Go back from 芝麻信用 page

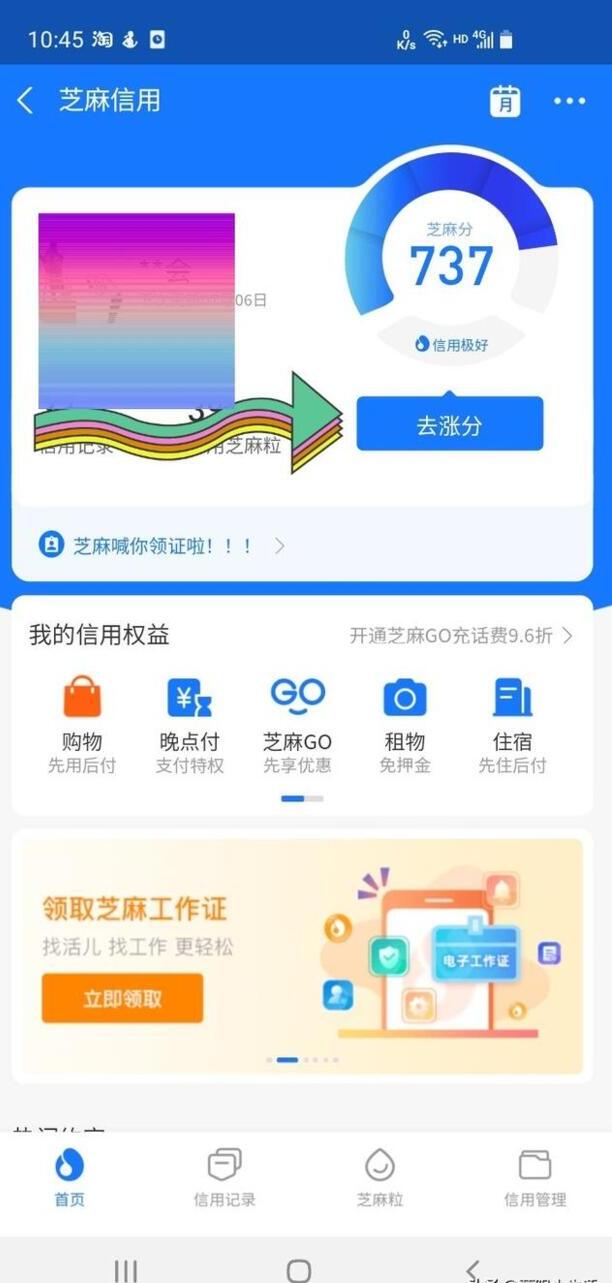tap(26, 100)
